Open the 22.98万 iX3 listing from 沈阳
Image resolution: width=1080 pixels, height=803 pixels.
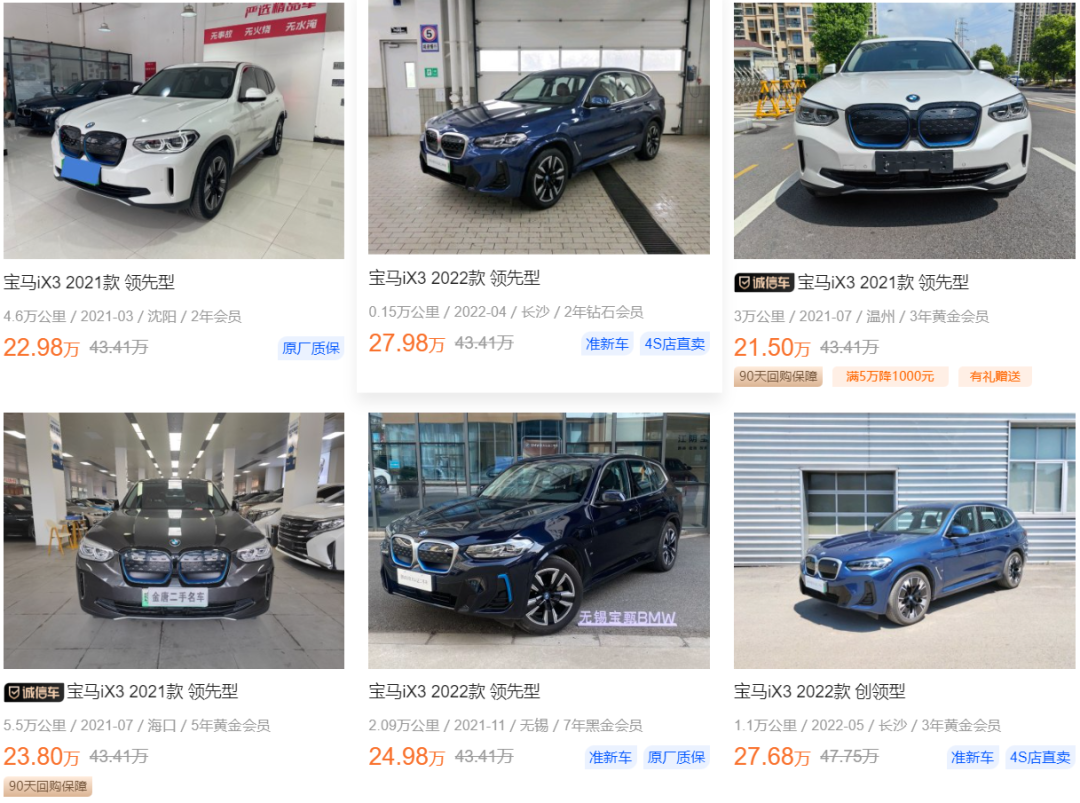[x=88, y=283]
